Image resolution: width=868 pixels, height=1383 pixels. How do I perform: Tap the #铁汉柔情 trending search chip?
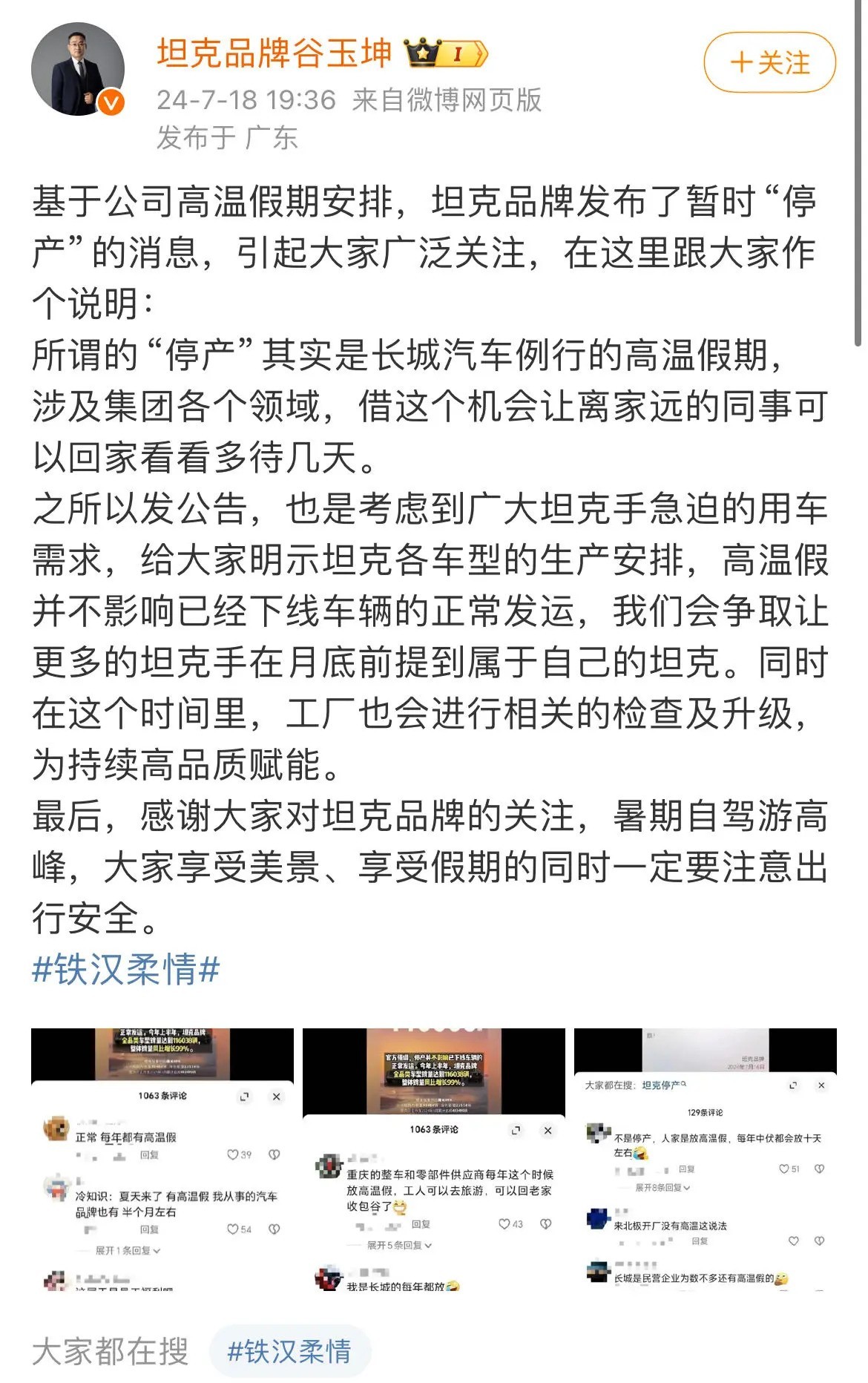click(289, 1351)
